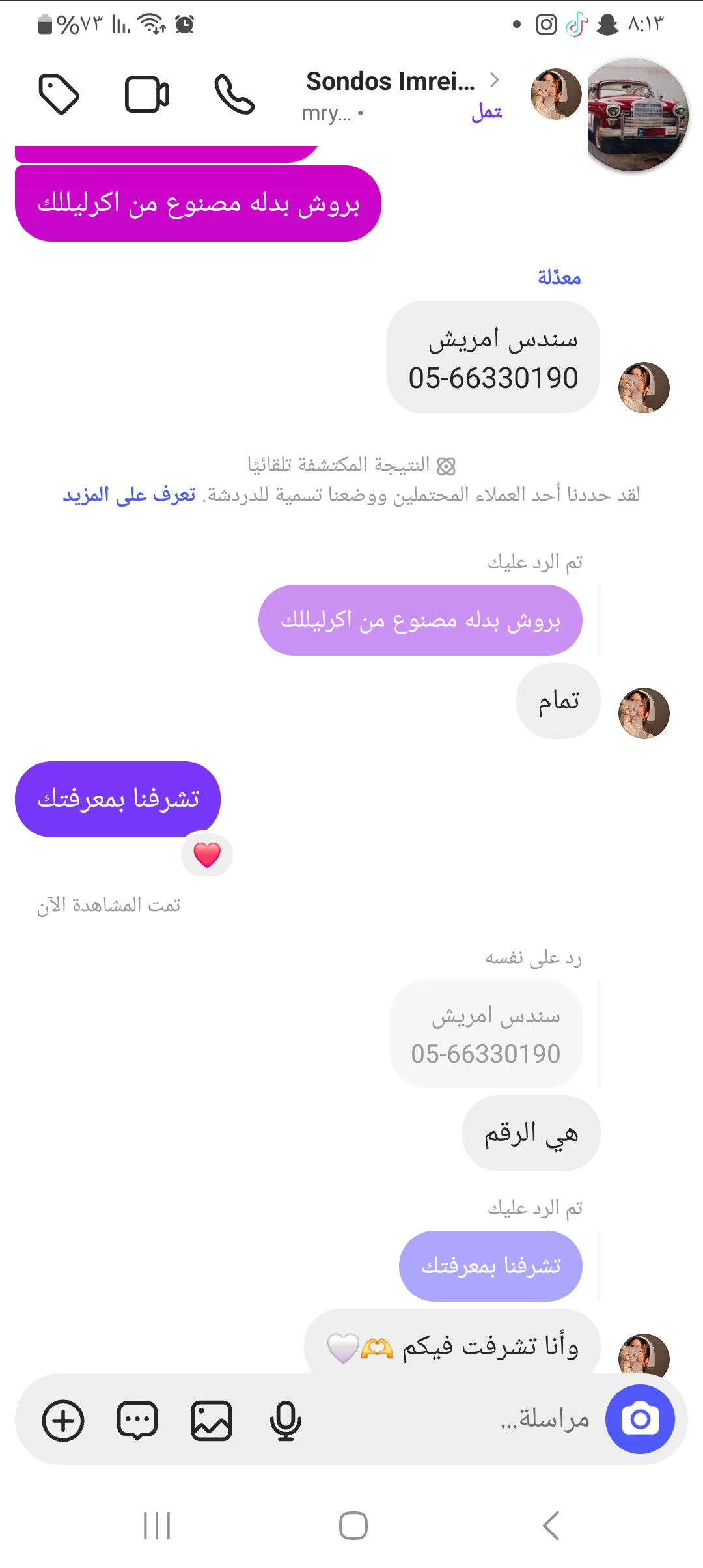
Task: Jump to quoted phone number reply
Action: coord(486,1034)
